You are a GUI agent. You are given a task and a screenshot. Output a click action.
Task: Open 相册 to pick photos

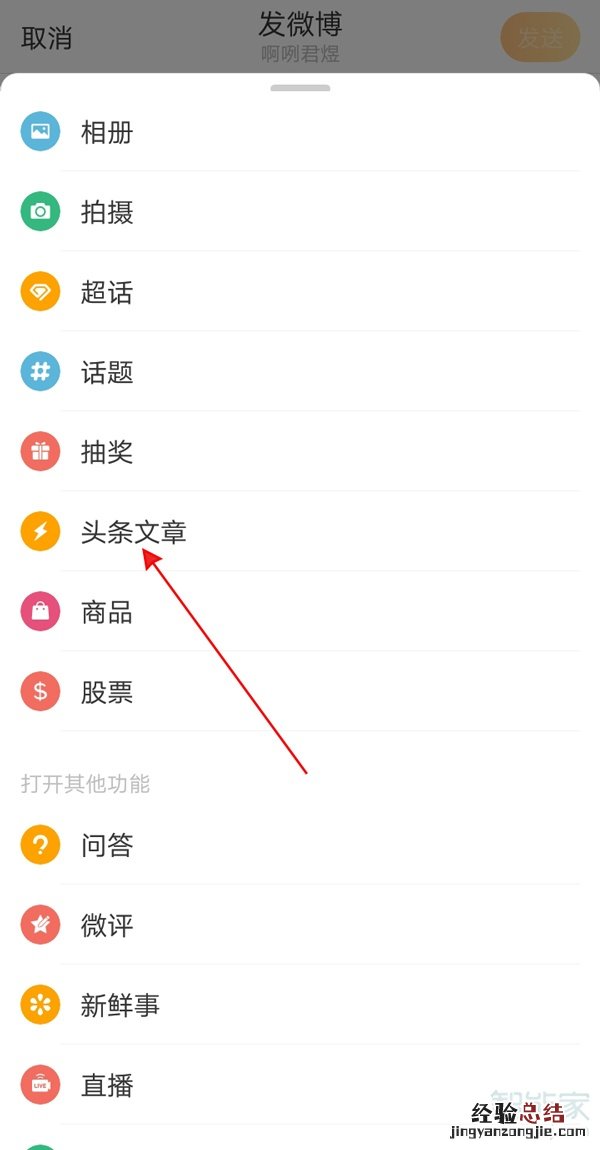pos(107,132)
